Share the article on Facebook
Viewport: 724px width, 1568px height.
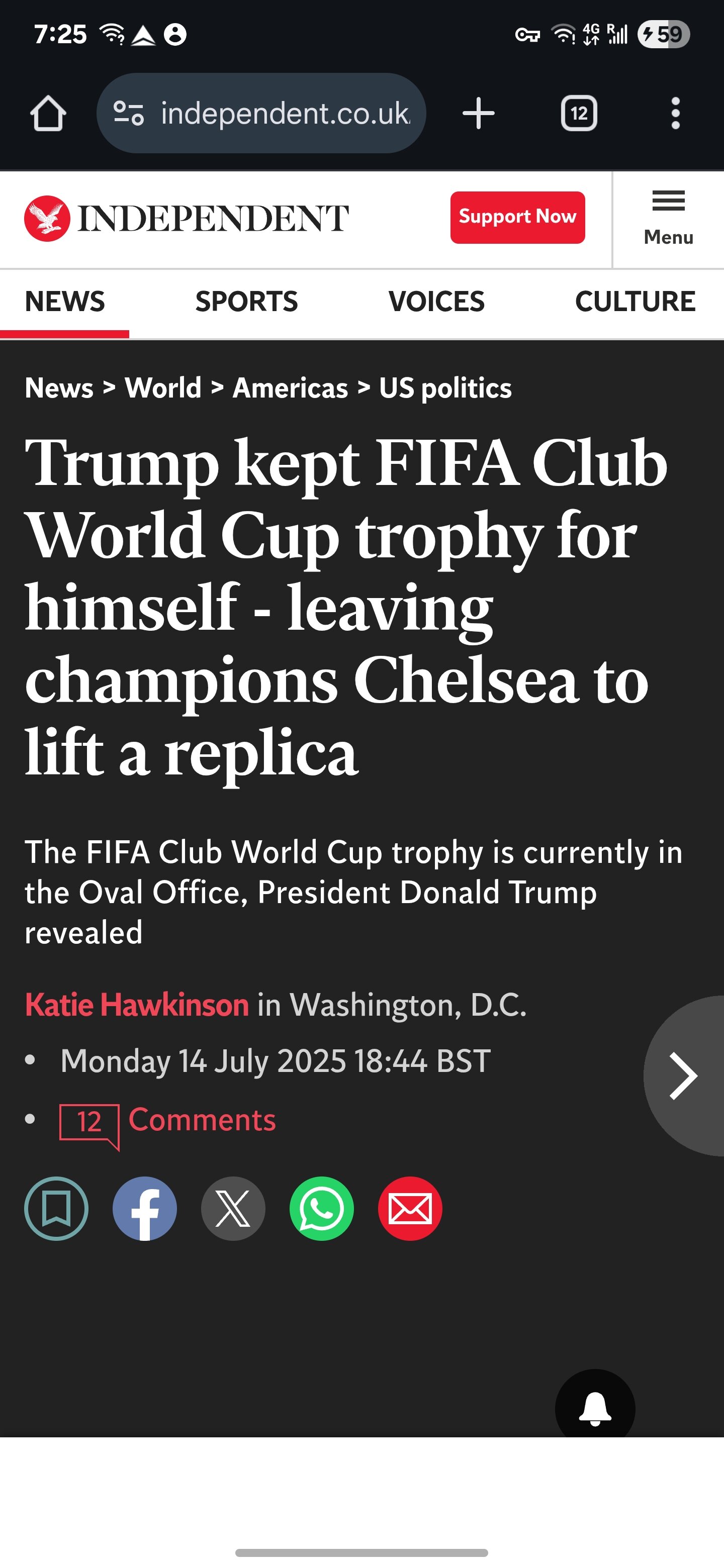coord(145,1209)
